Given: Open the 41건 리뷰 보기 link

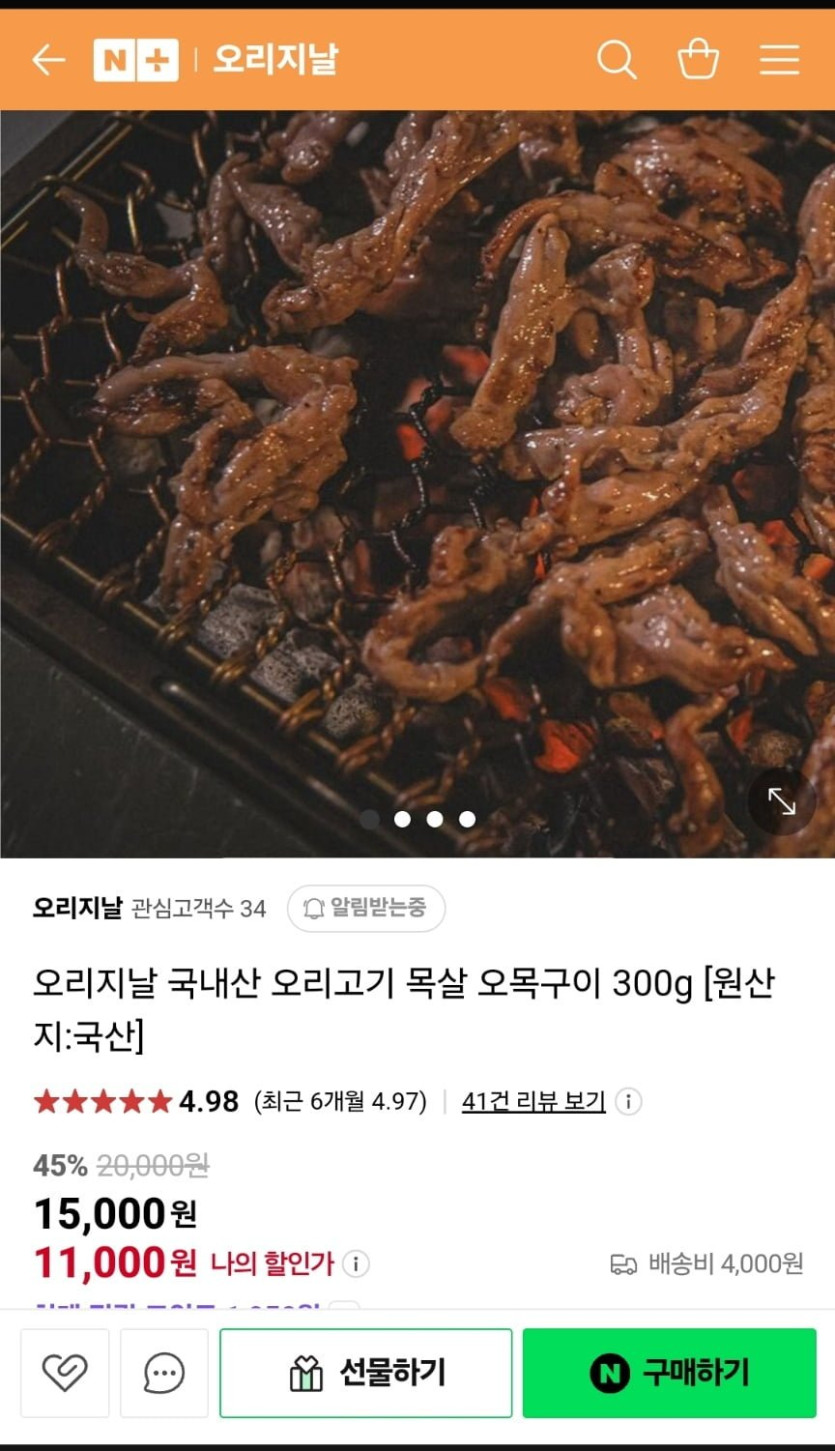Looking at the screenshot, I should click(533, 1102).
